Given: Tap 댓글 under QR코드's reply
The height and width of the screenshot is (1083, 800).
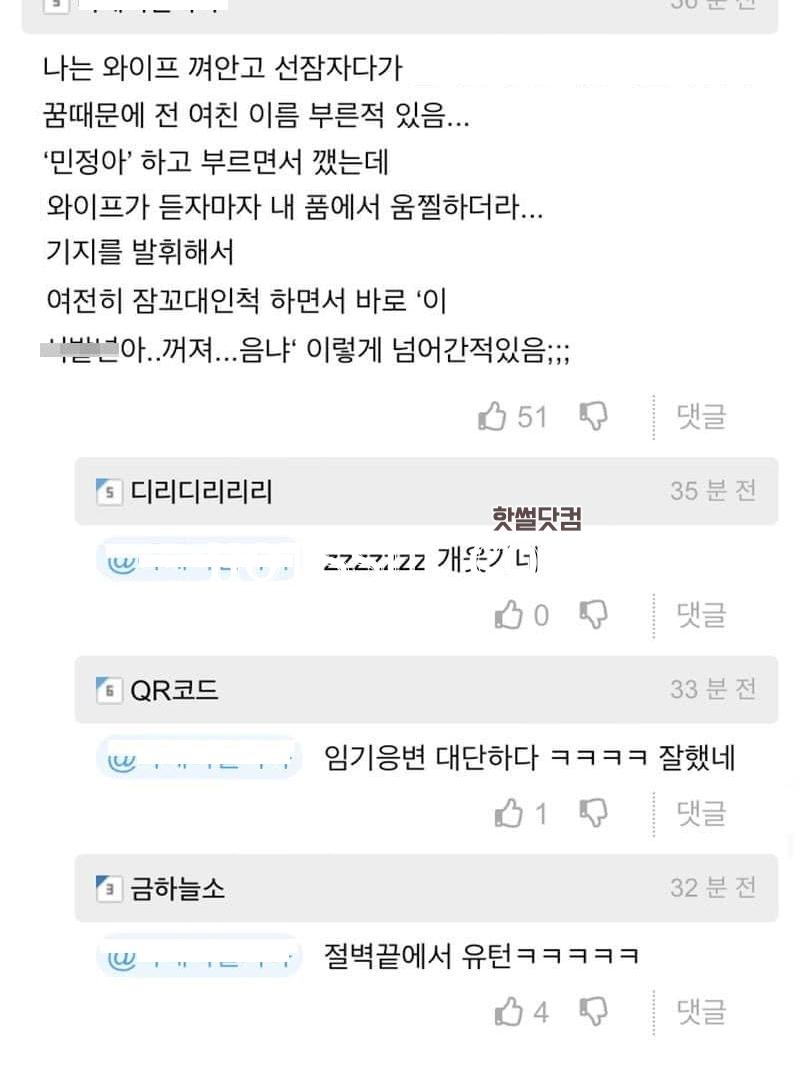Looking at the screenshot, I should pos(701,813).
